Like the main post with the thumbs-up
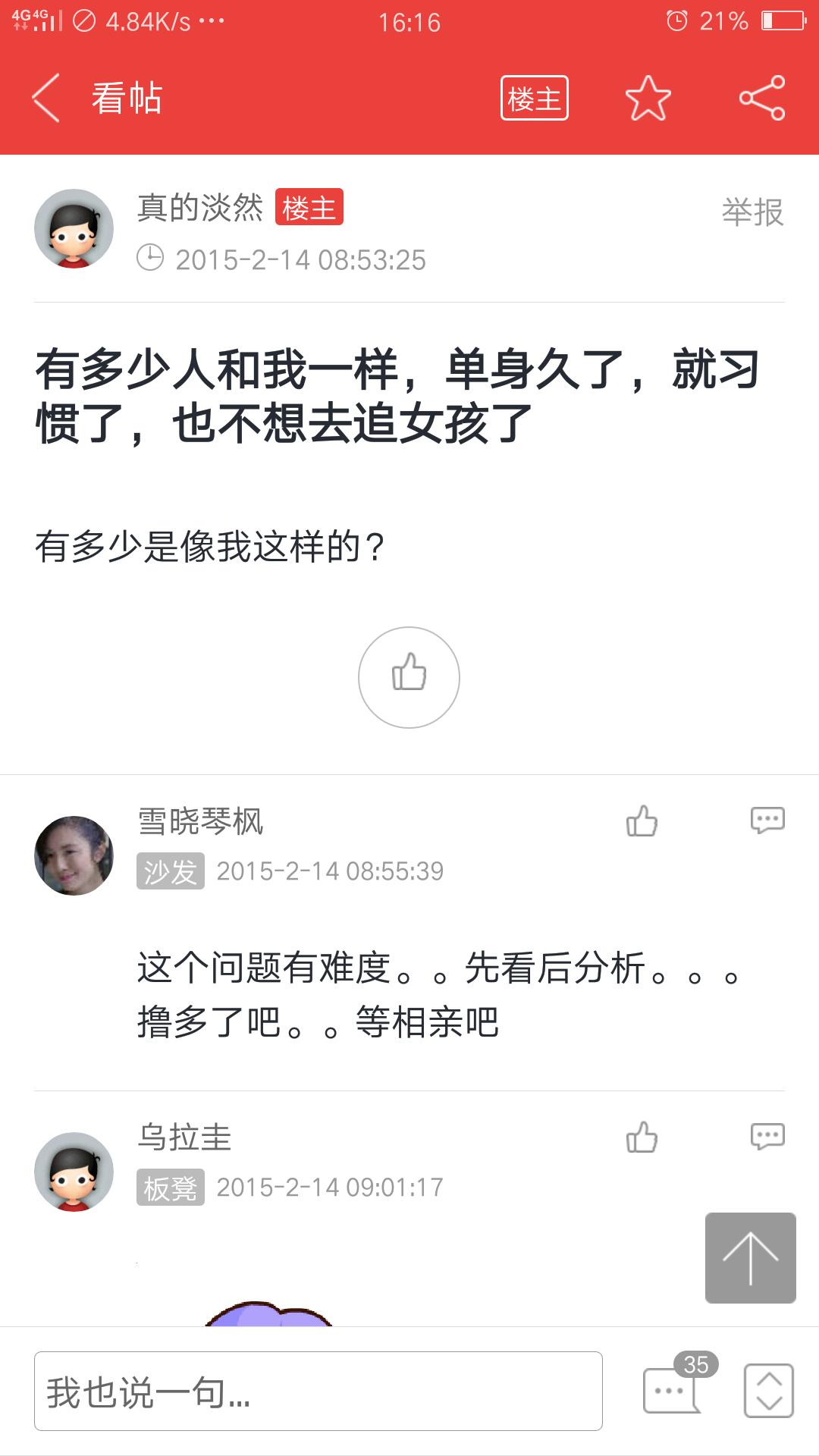The width and height of the screenshot is (819, 1456). tap(409, 677)
